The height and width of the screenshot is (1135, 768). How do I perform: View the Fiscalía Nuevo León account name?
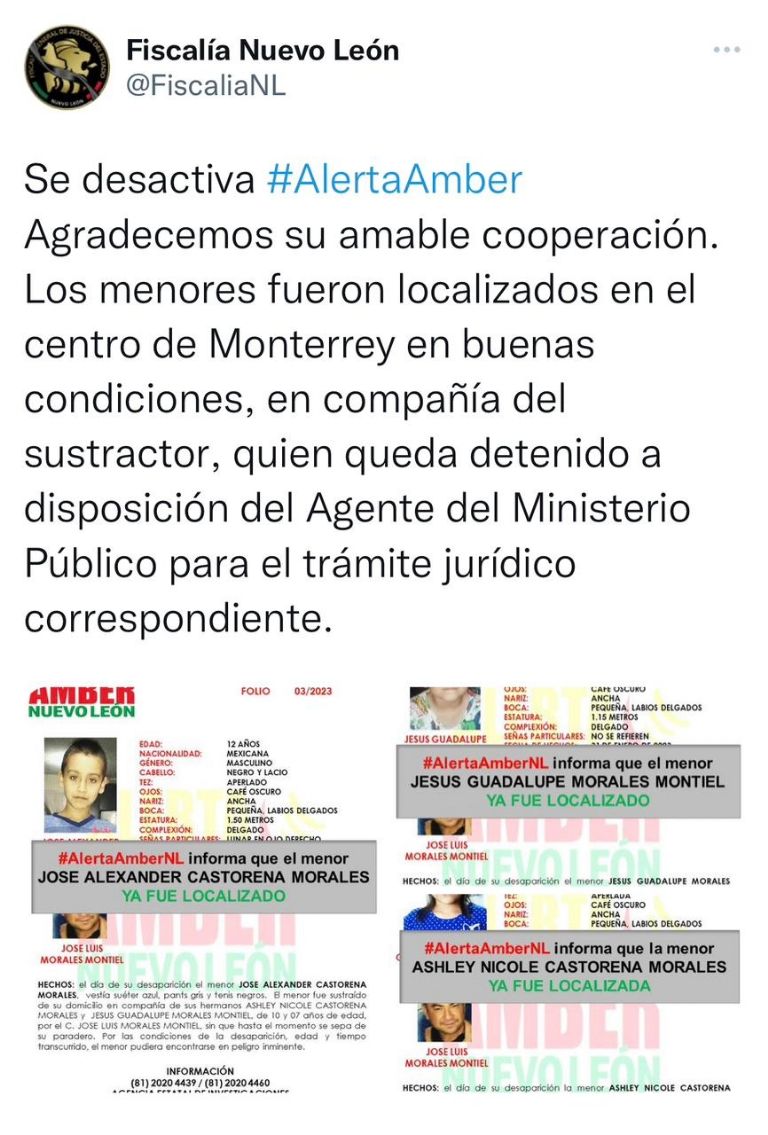pos(262,50)
